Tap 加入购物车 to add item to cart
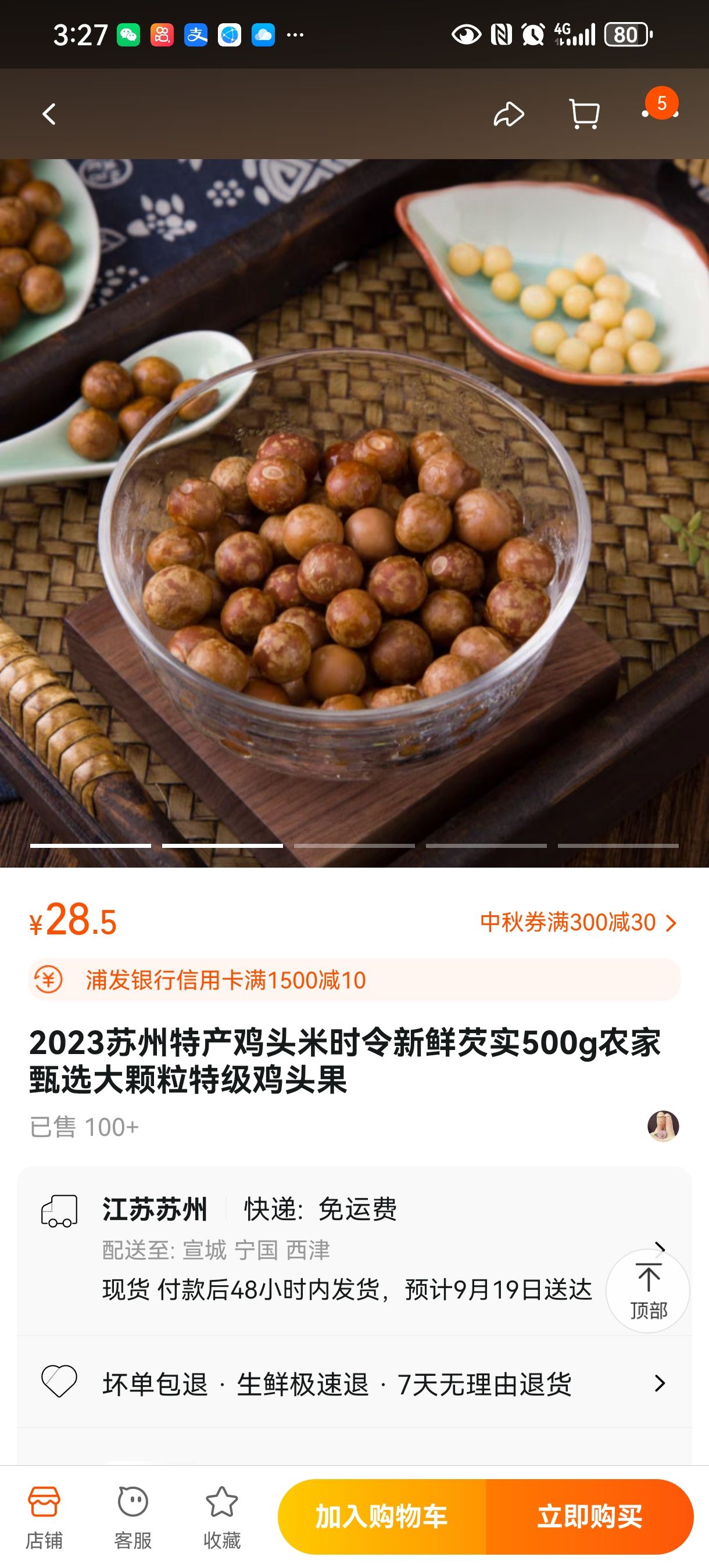 (382, 1516)
